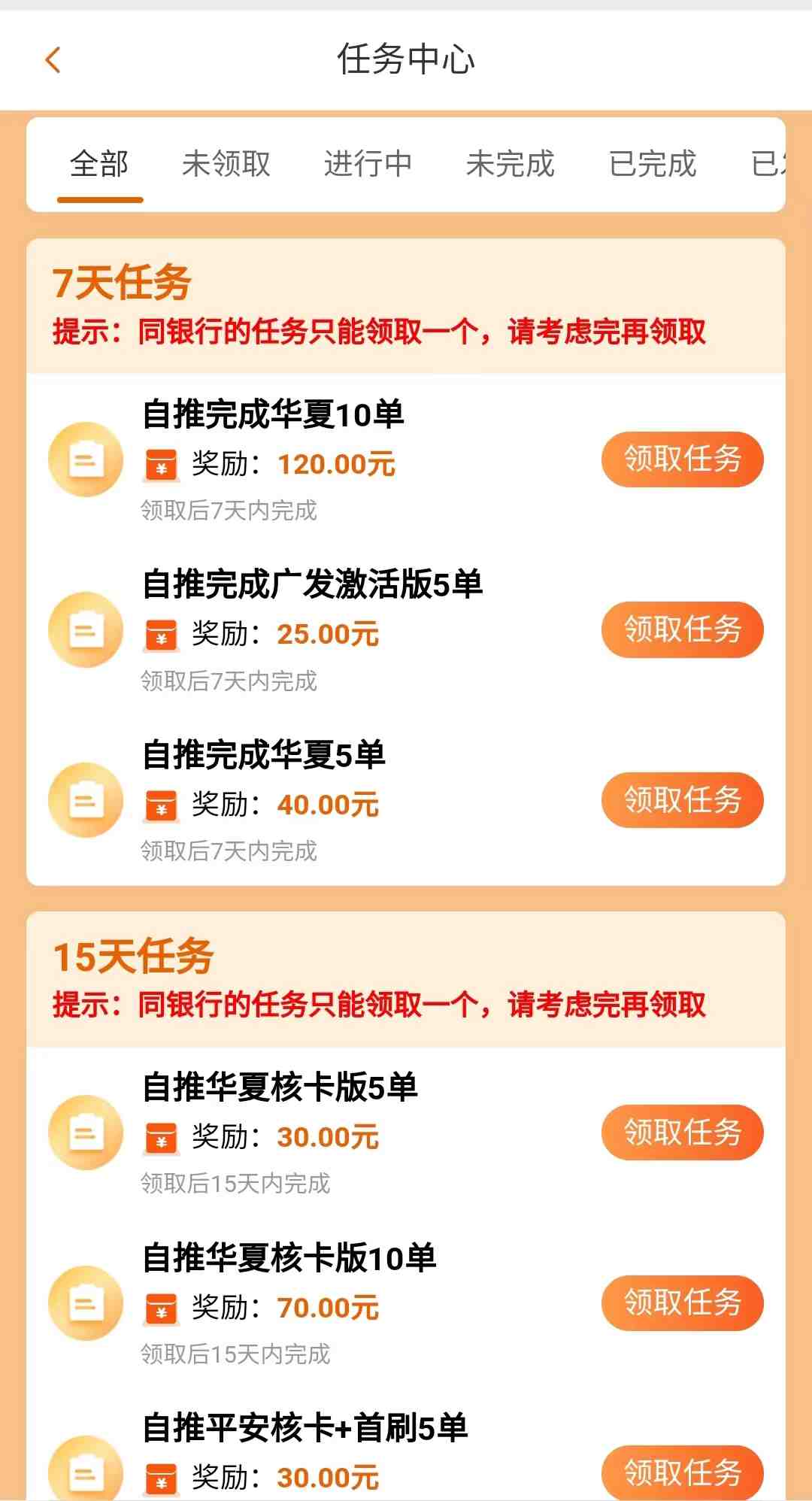Switch to the 进行中 tab

[368, 163]
